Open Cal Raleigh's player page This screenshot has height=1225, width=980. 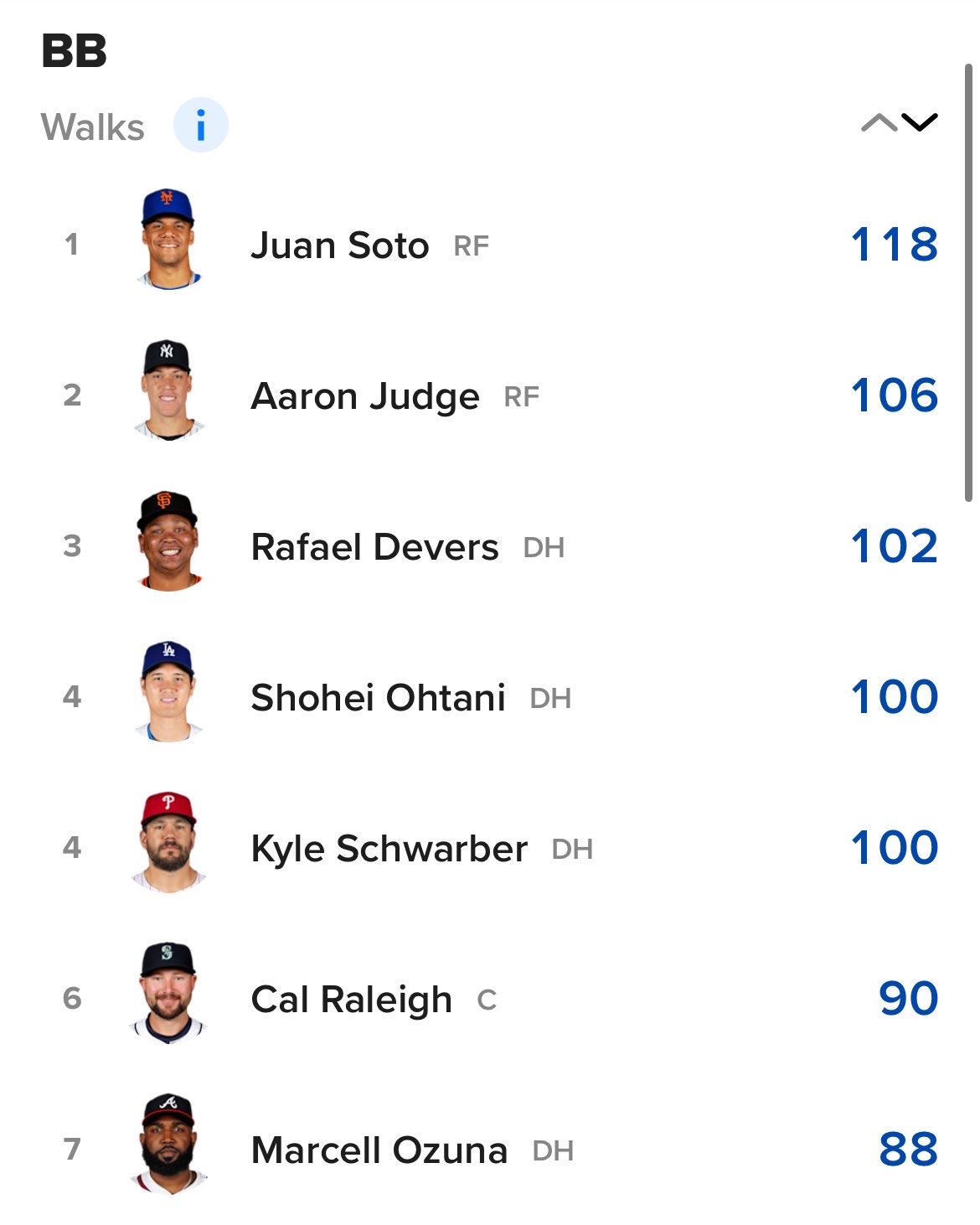[351, 1000]
